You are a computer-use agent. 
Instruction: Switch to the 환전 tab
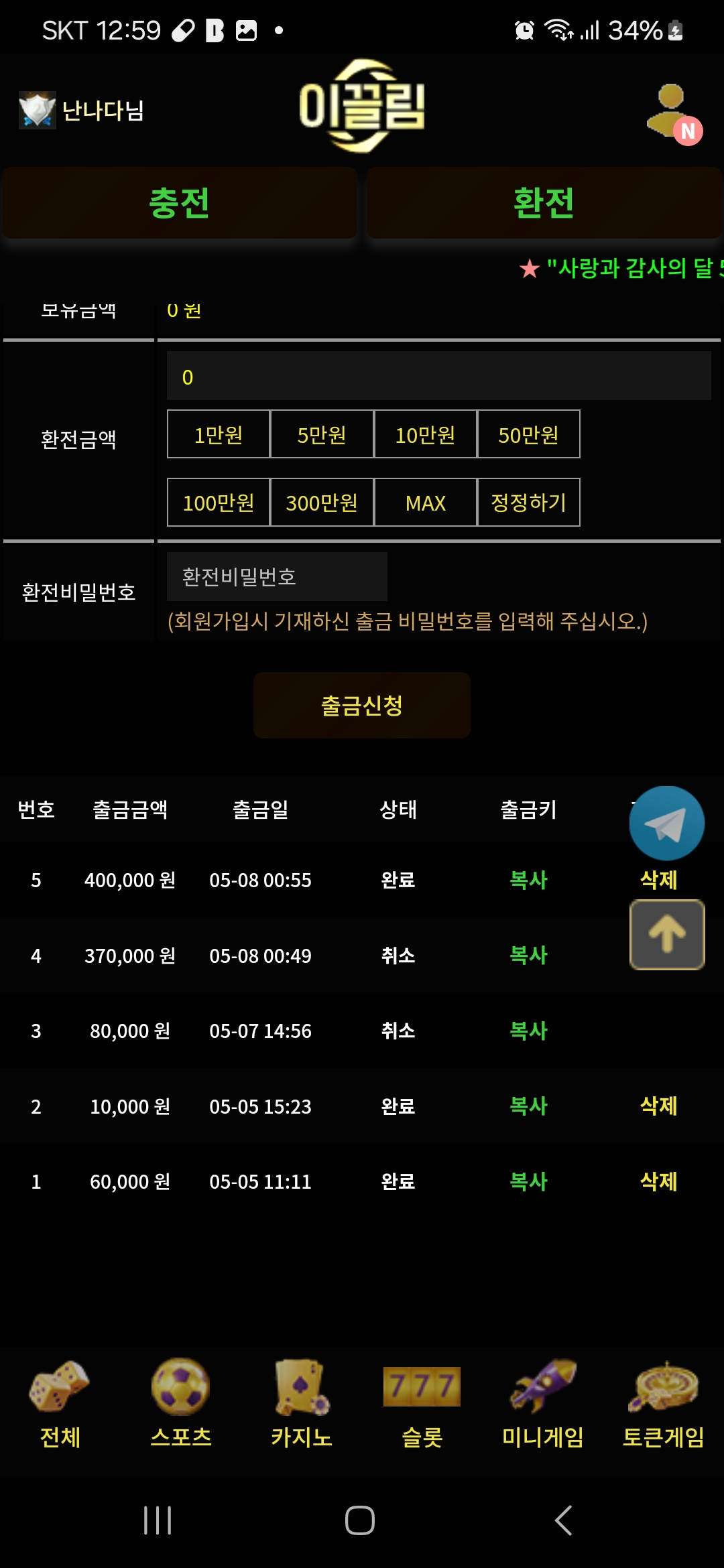click(x=544, y=203)
